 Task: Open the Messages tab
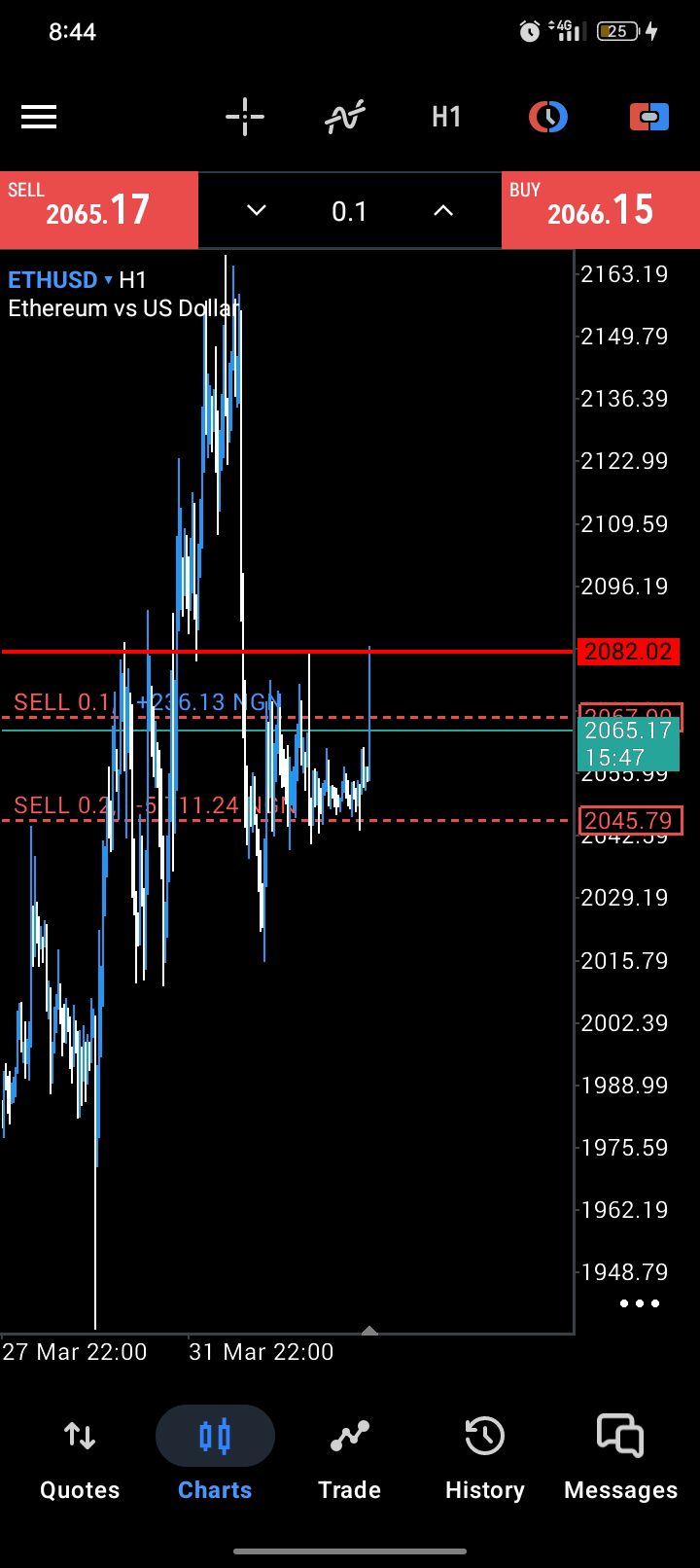[x=620, y=1457]
